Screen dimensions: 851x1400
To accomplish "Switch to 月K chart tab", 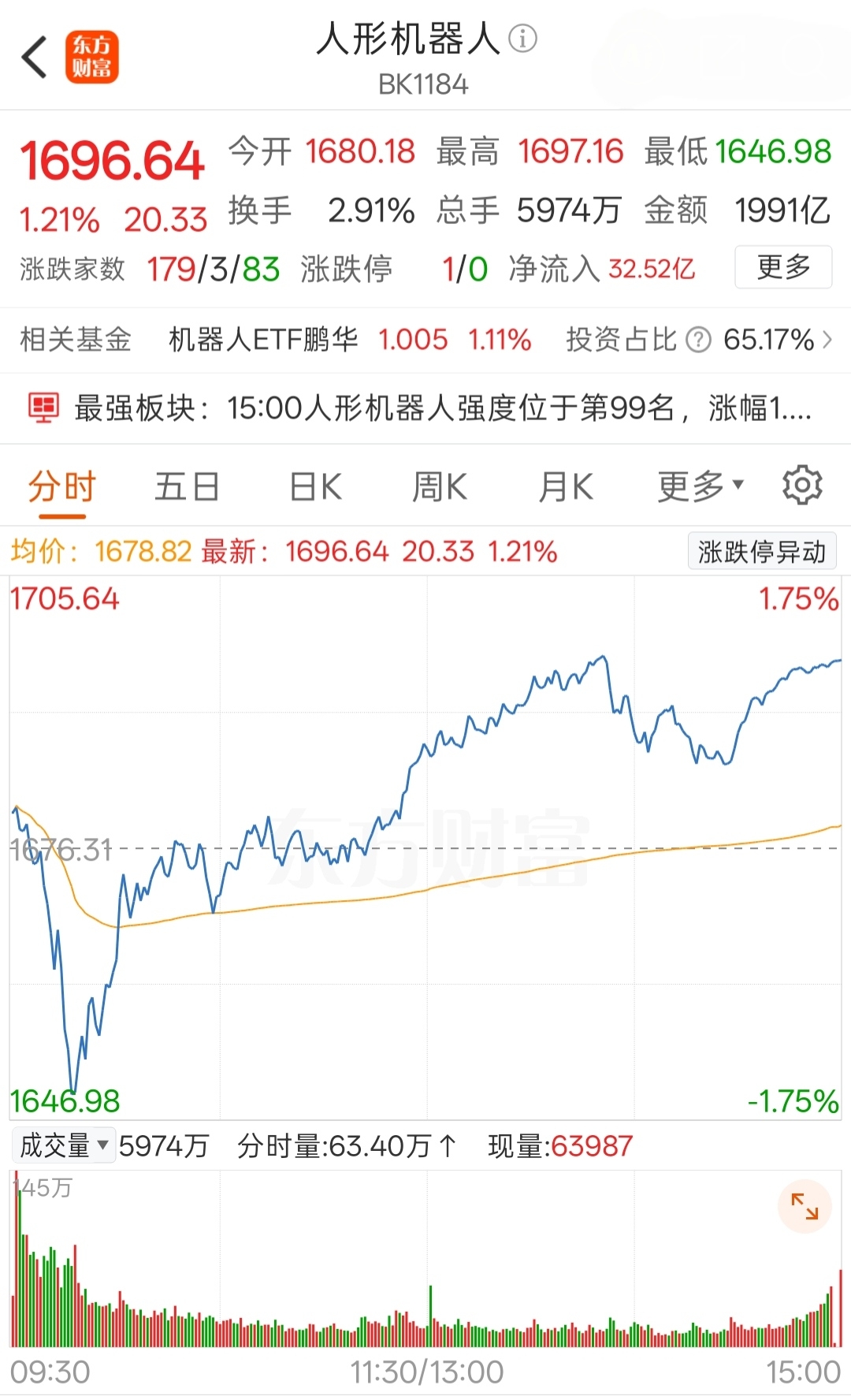I will click(566, 486).
